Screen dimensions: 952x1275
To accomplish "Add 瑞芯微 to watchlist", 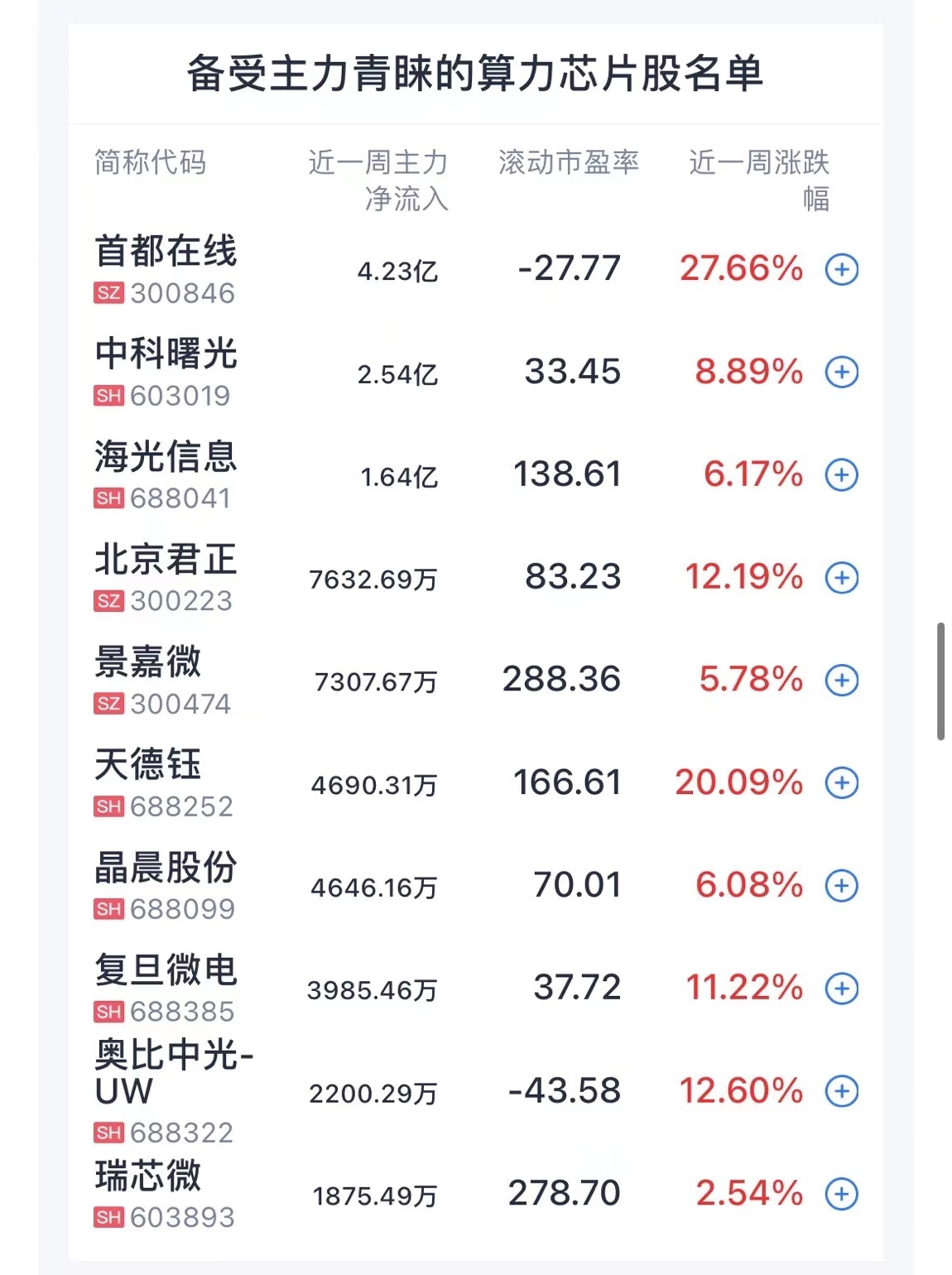I will point(842,1193).
